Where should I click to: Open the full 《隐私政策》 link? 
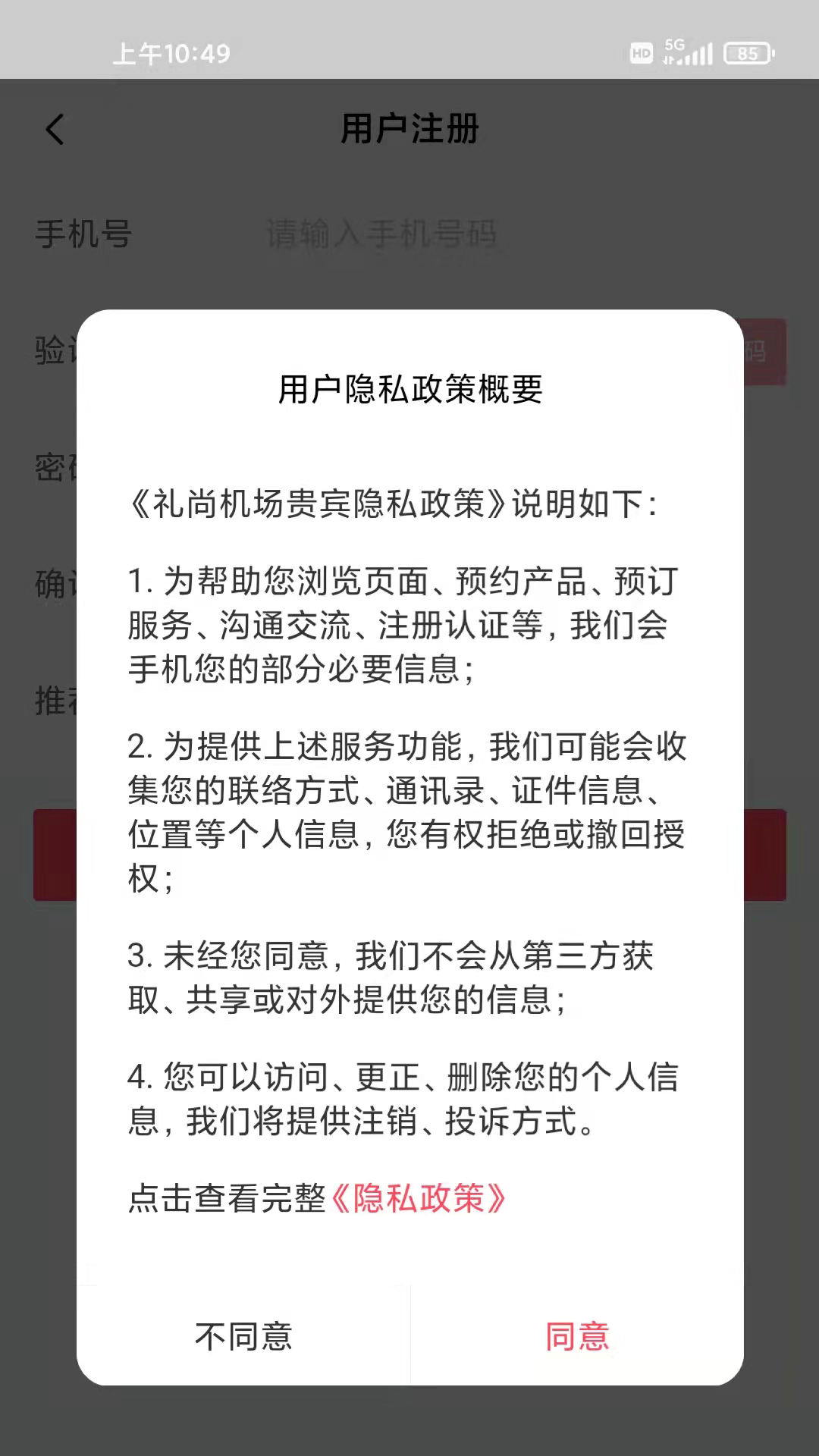point(419,1199)
